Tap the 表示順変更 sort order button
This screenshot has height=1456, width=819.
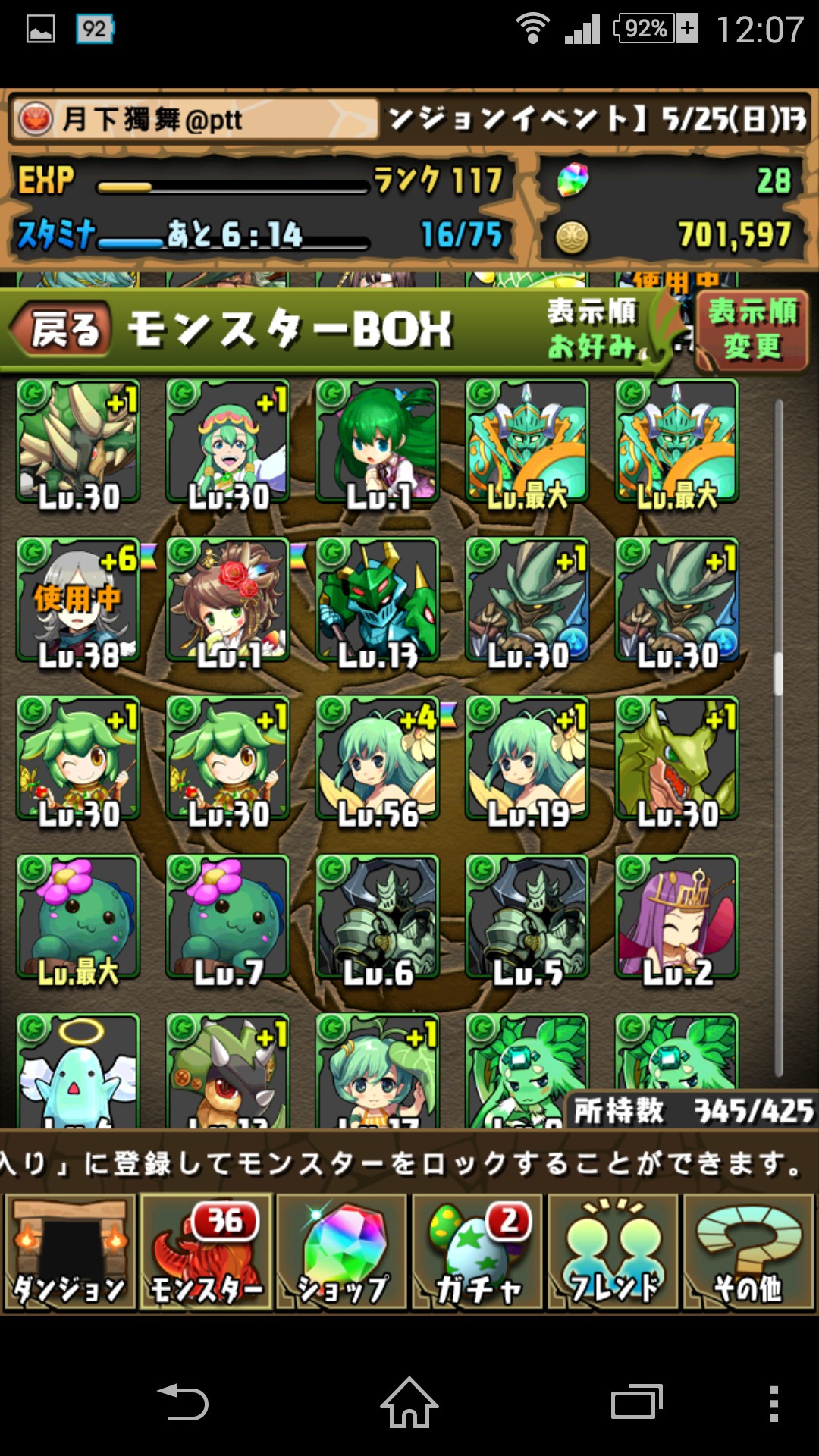(752, 330)
